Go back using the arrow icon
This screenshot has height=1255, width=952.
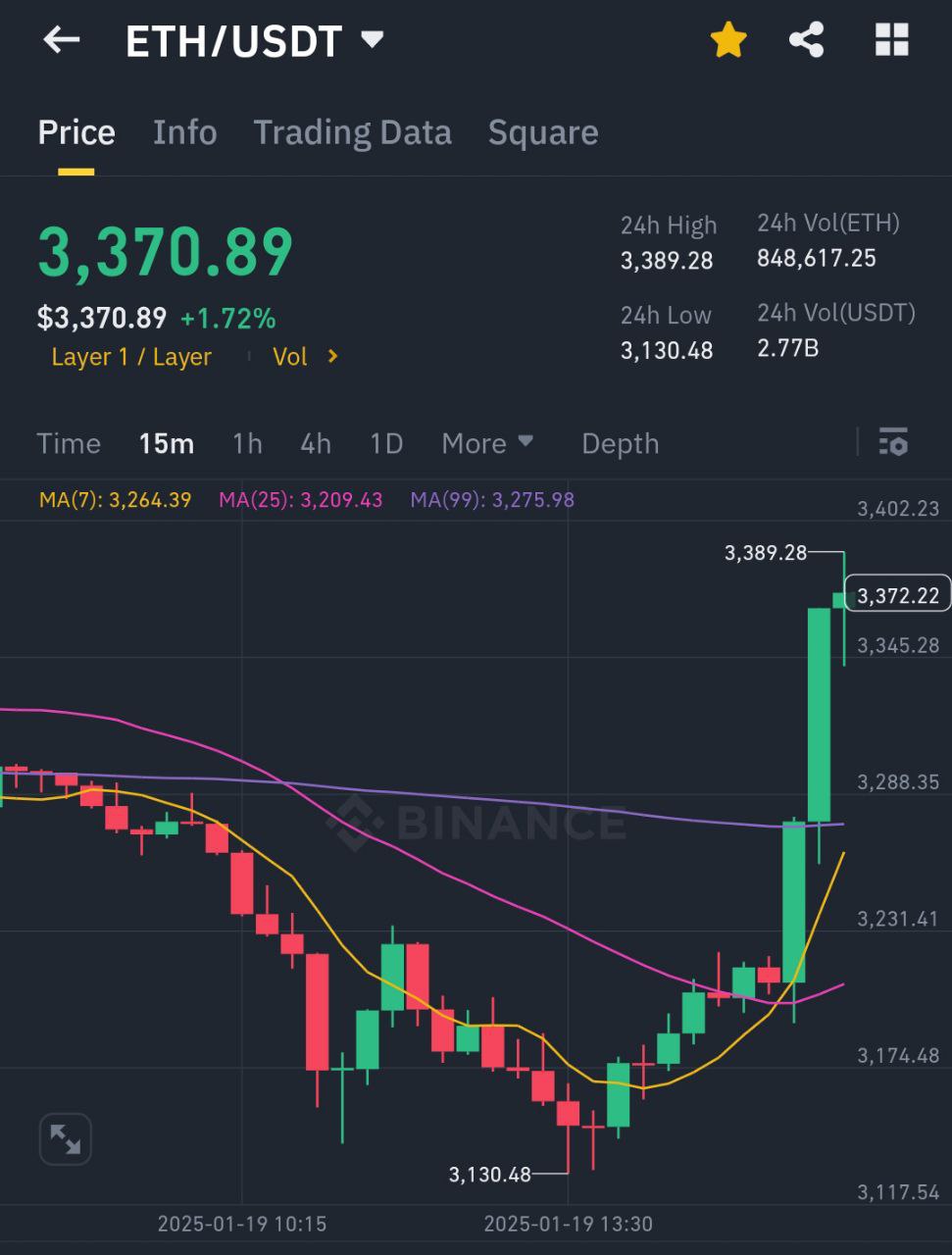(x=61, y=40)
